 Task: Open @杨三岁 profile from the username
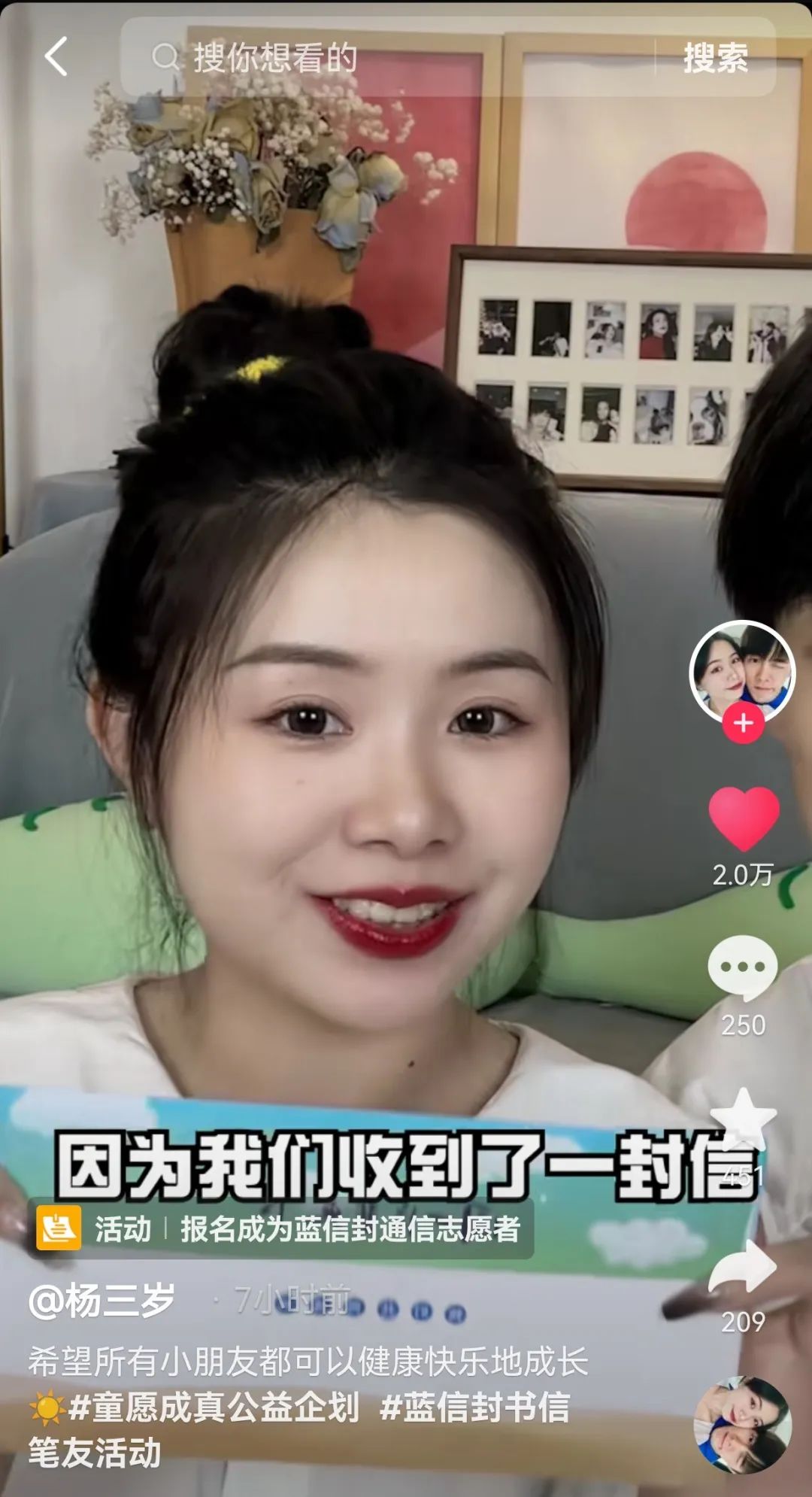pos(101,1299)
